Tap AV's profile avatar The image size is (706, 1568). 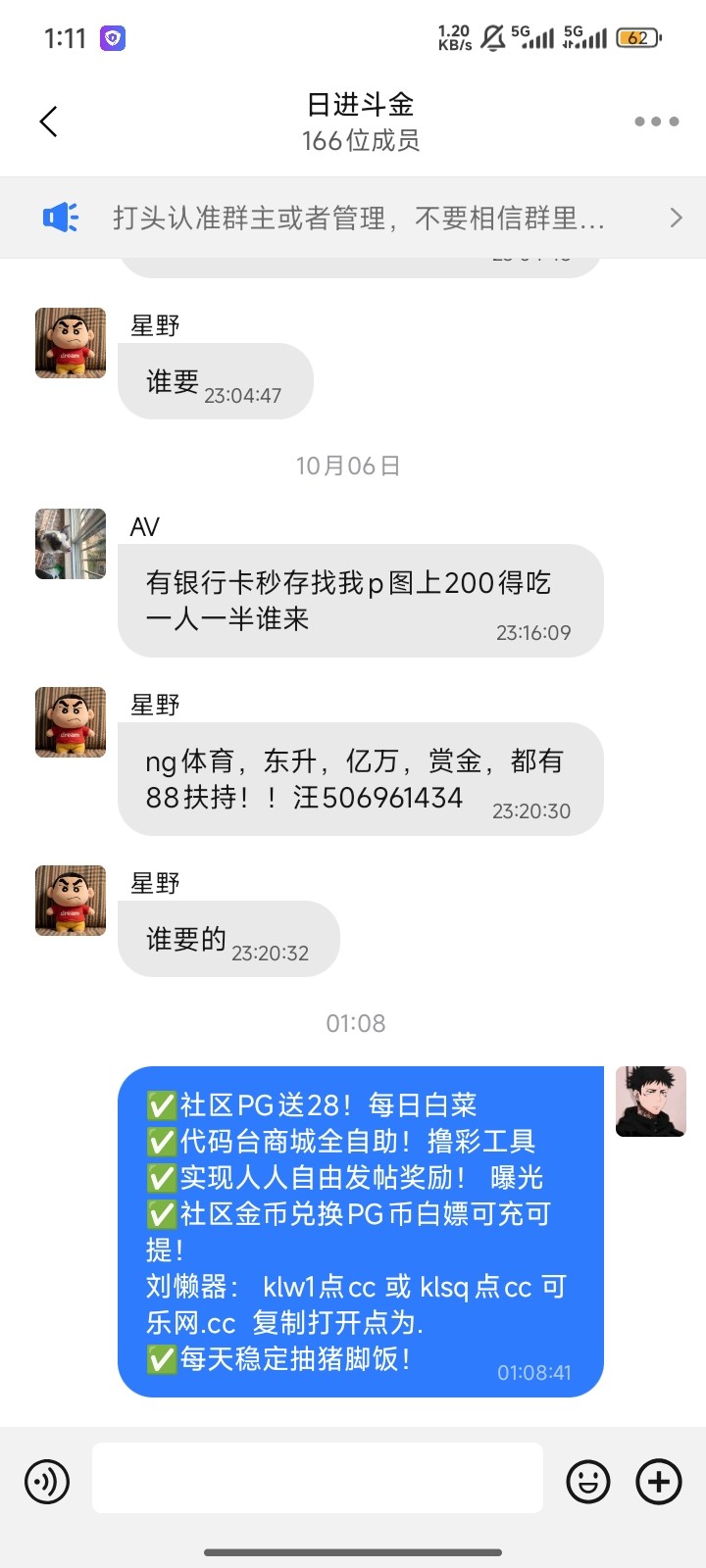click(70, 544)
